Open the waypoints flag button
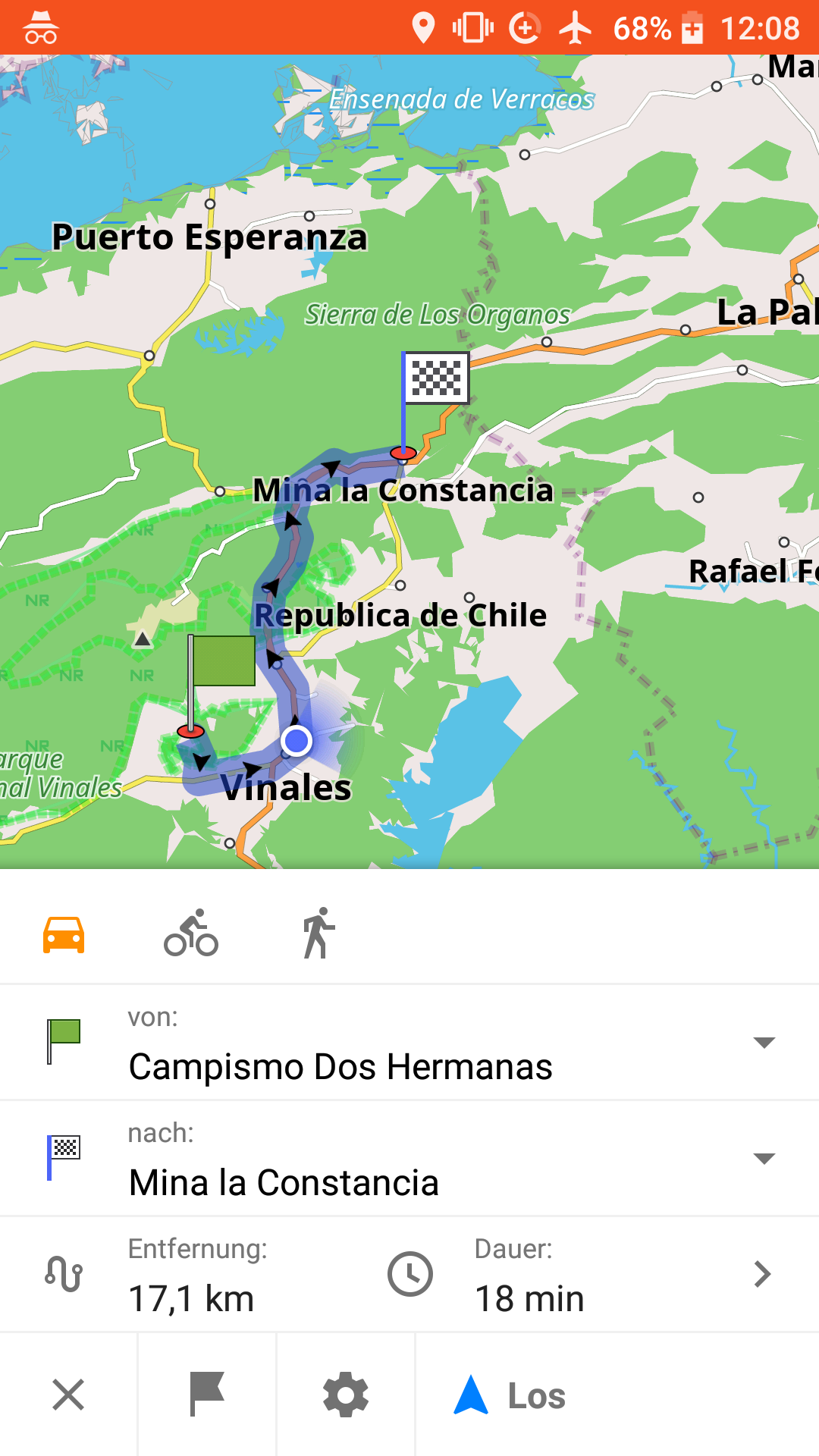 pyautogui.click(x=207, y=1395)
